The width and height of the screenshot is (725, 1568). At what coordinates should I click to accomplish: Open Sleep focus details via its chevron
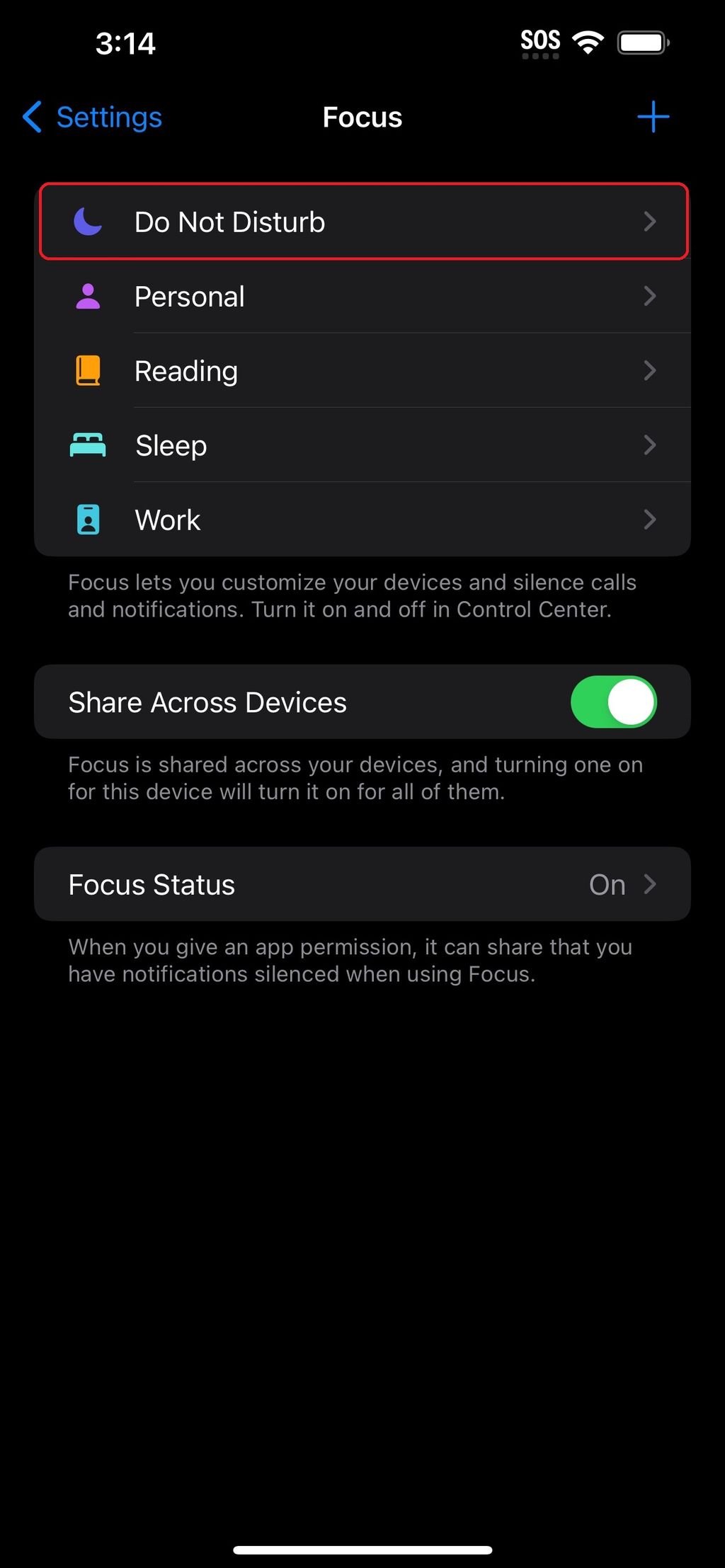651,445
